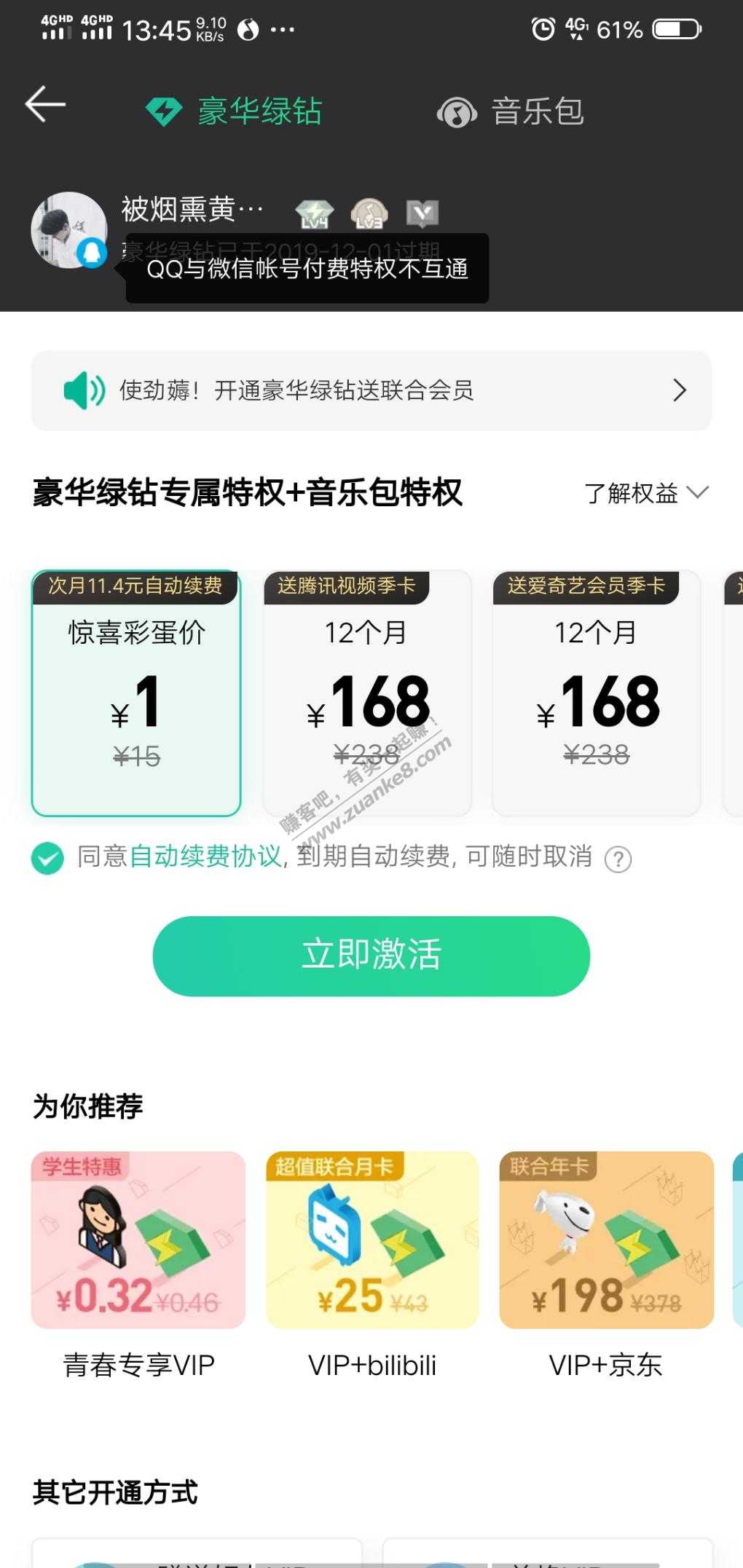Open the 自动续费协议 link
Screen dimensions: 743x1568
pyautogui.click(x=205, y=856)
